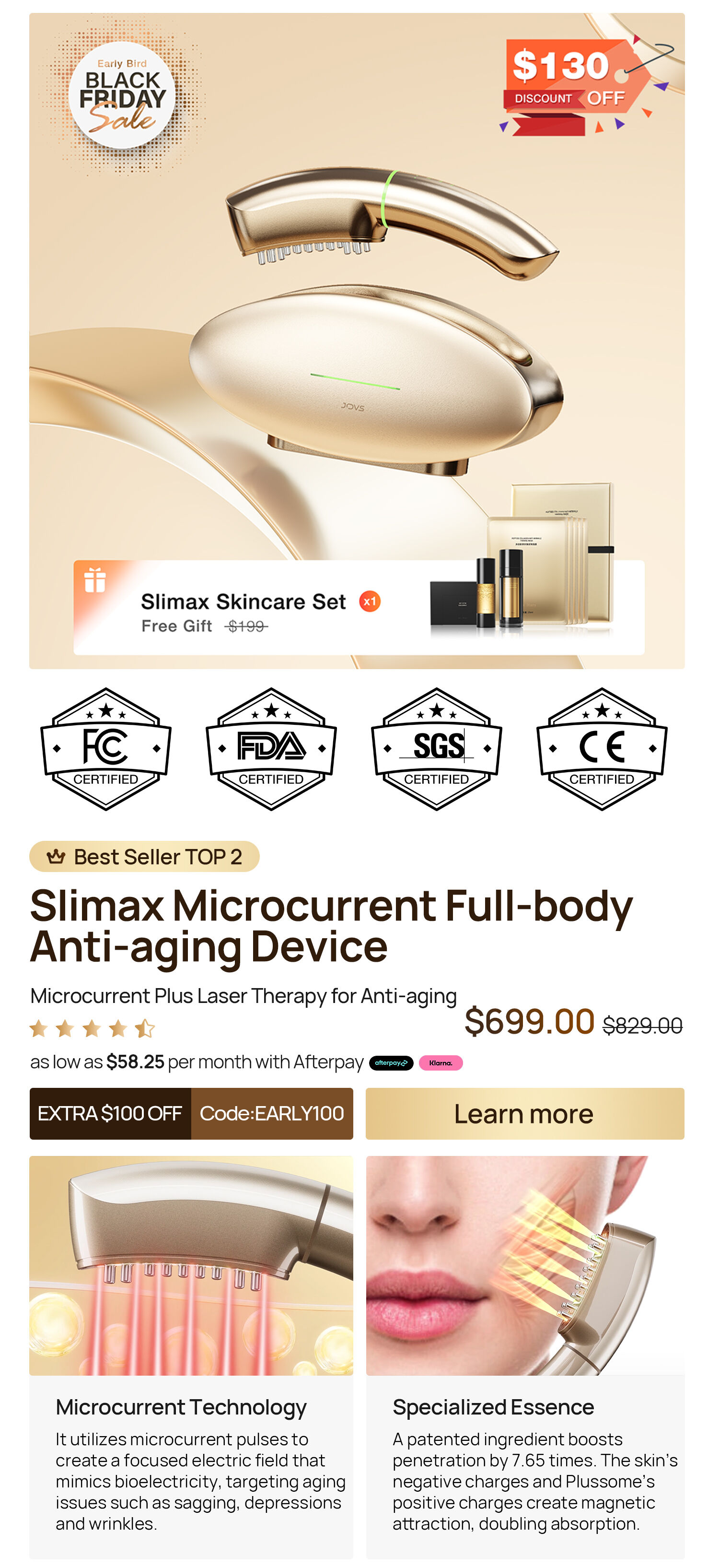
Task: Tap the Learn more button
Action: tap(524, 1113)
